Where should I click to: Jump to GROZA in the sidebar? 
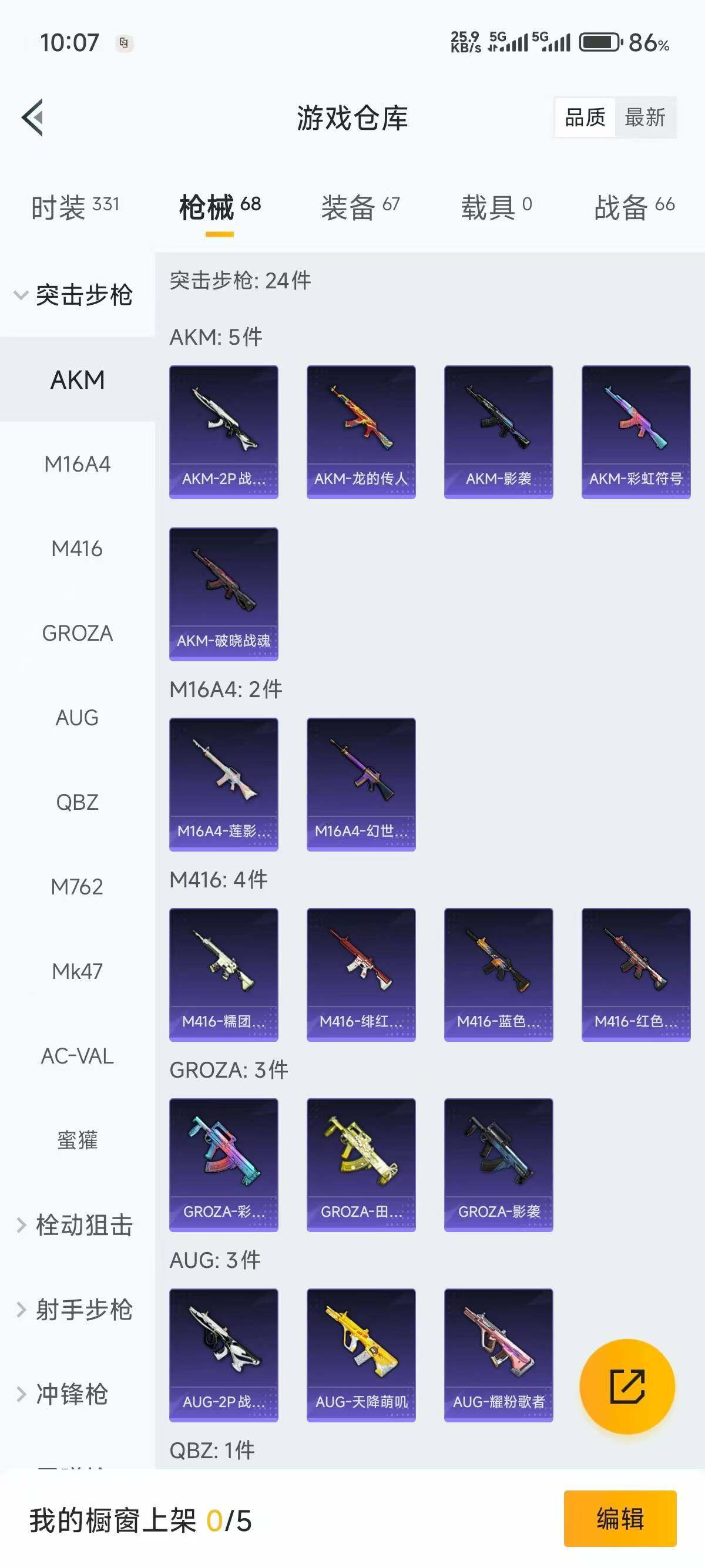click(77, 634)
